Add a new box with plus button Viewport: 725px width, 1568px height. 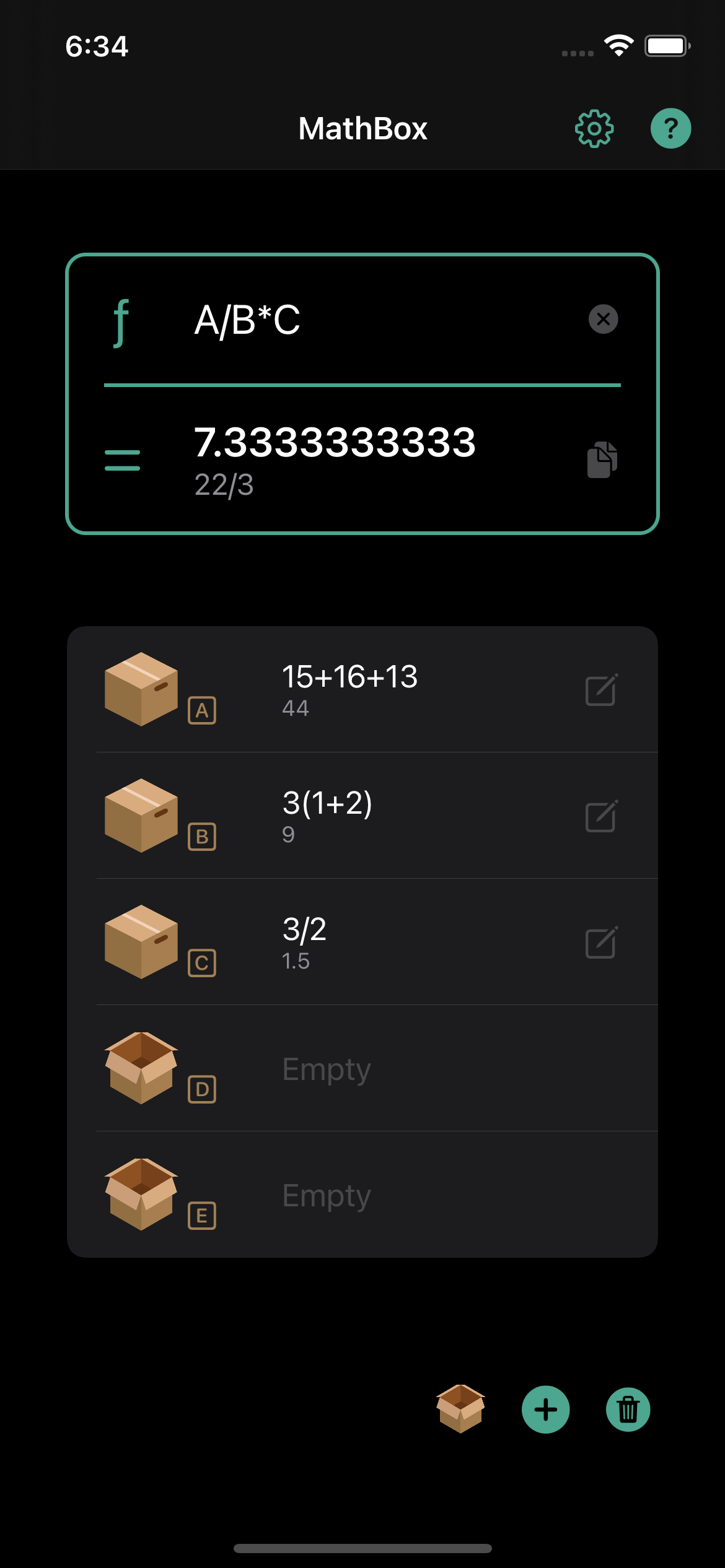pos(545,1410)
